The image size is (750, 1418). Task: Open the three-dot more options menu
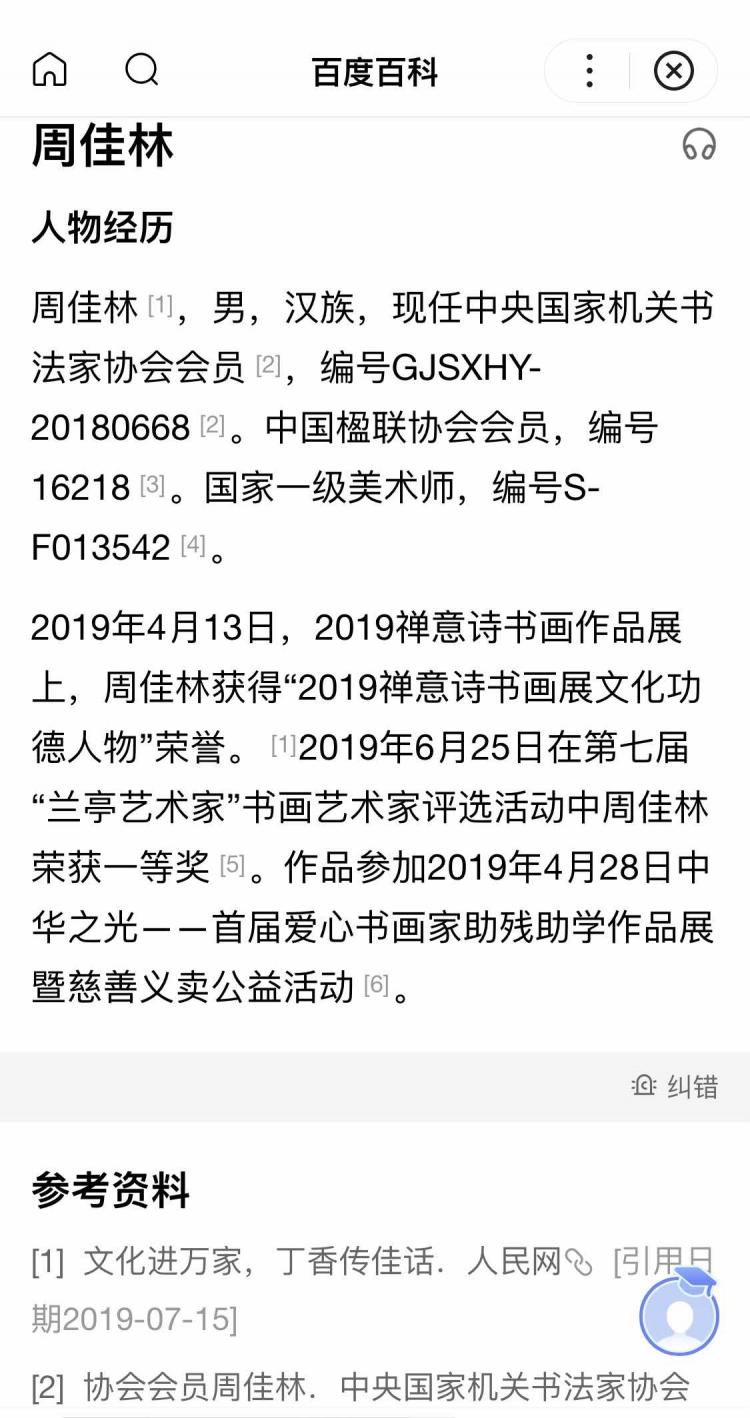pyautogui.click(x=589, y=71)
